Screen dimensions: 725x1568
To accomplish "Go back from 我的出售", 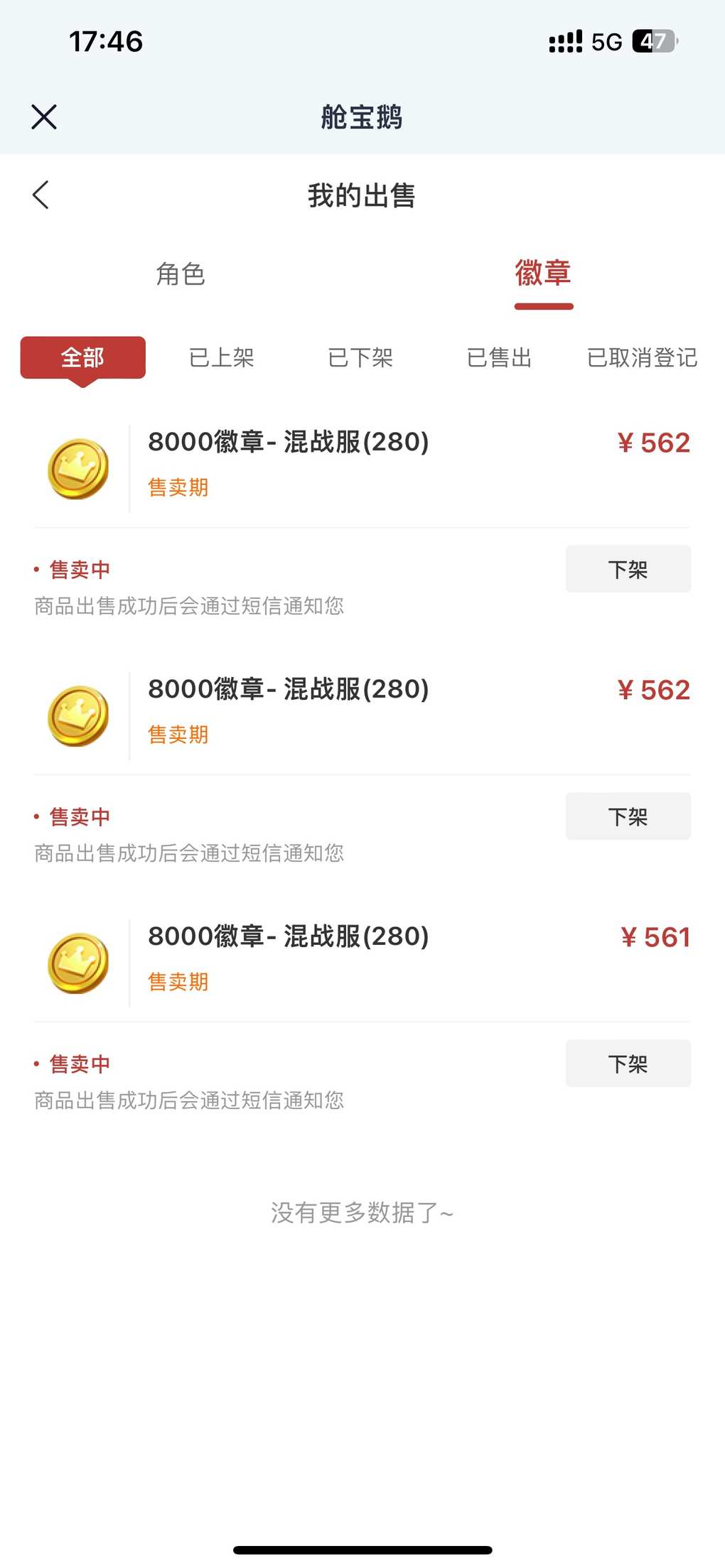I will click(x=41, y=195).
